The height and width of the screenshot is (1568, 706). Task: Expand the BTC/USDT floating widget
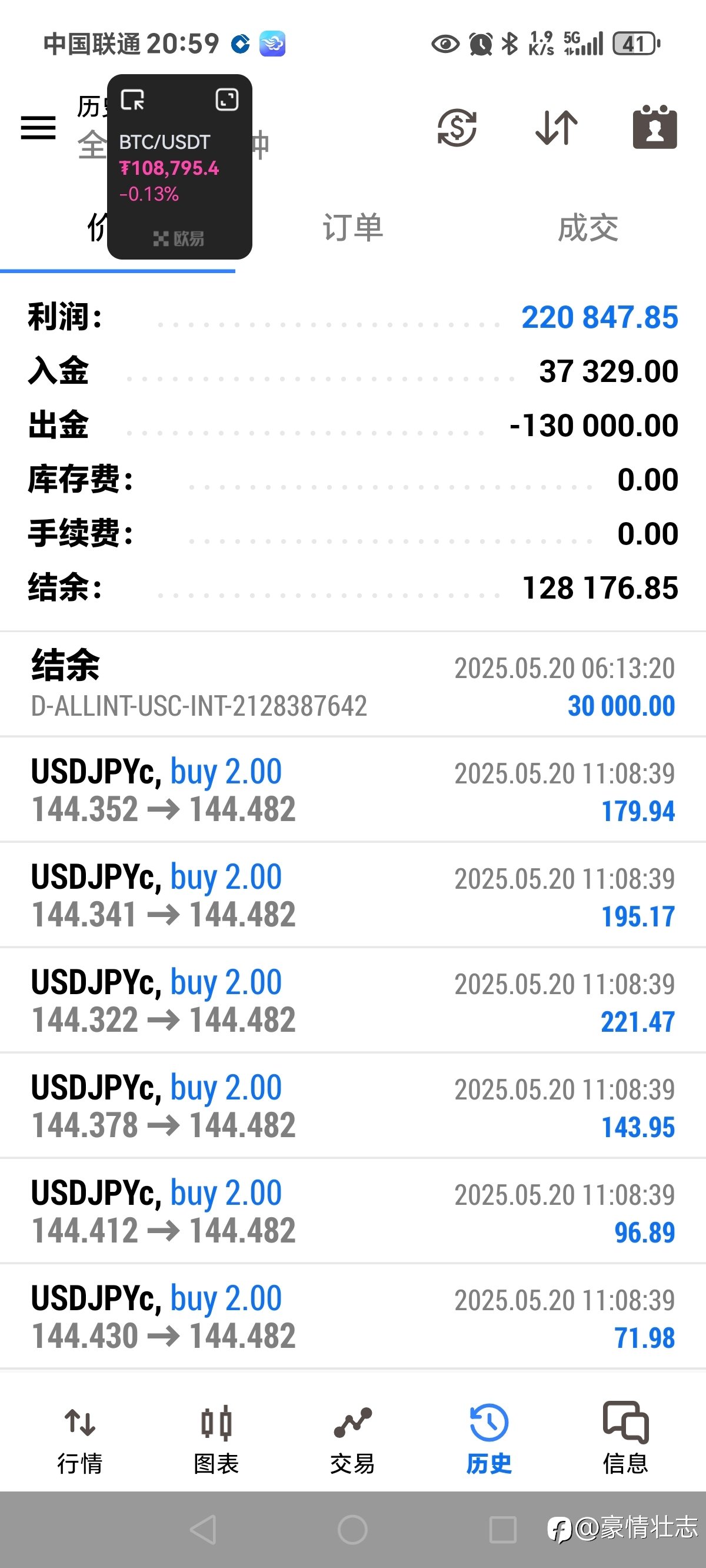pos(227,99)
